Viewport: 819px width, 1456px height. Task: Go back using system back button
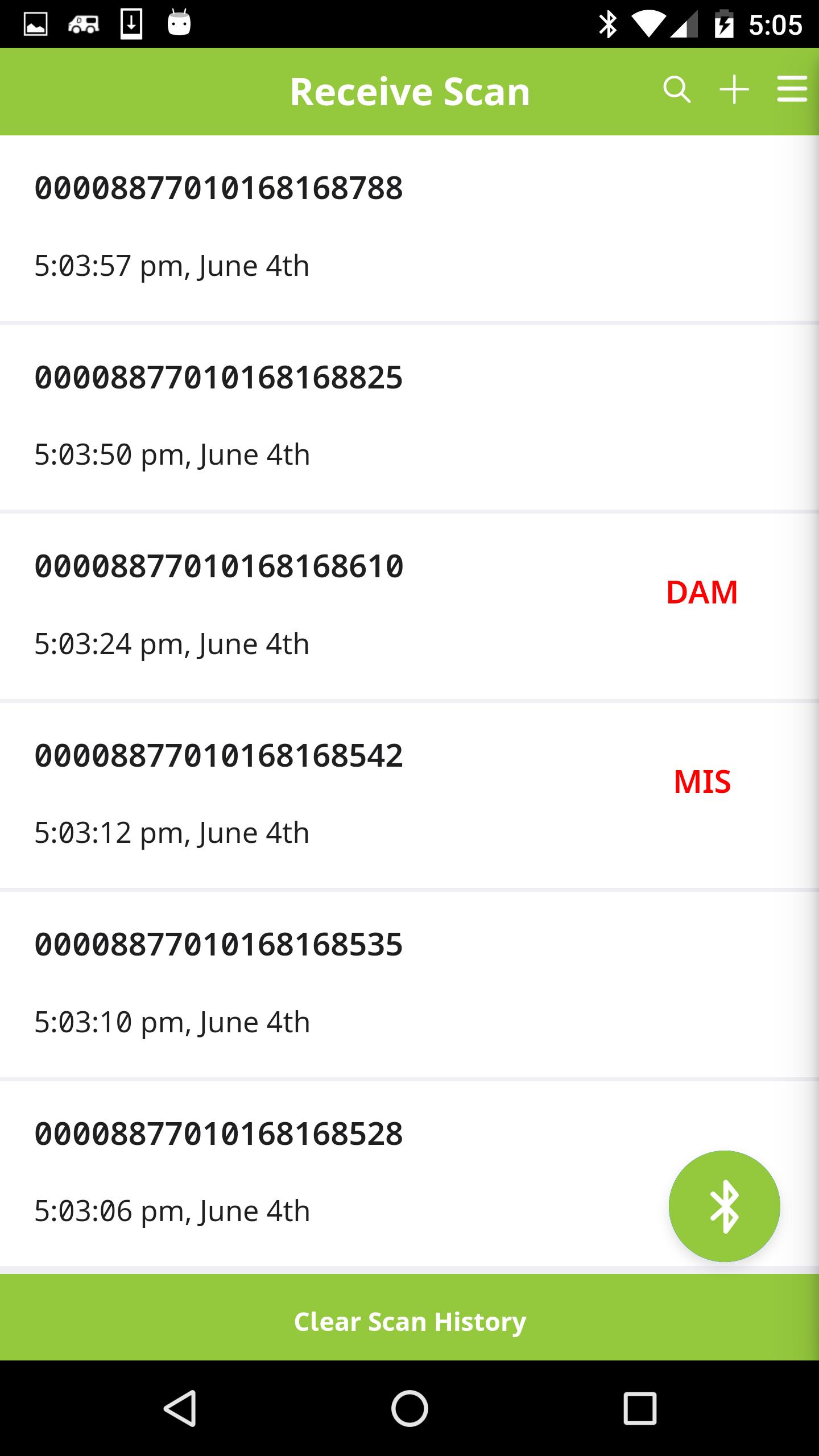coord(180,1408)
